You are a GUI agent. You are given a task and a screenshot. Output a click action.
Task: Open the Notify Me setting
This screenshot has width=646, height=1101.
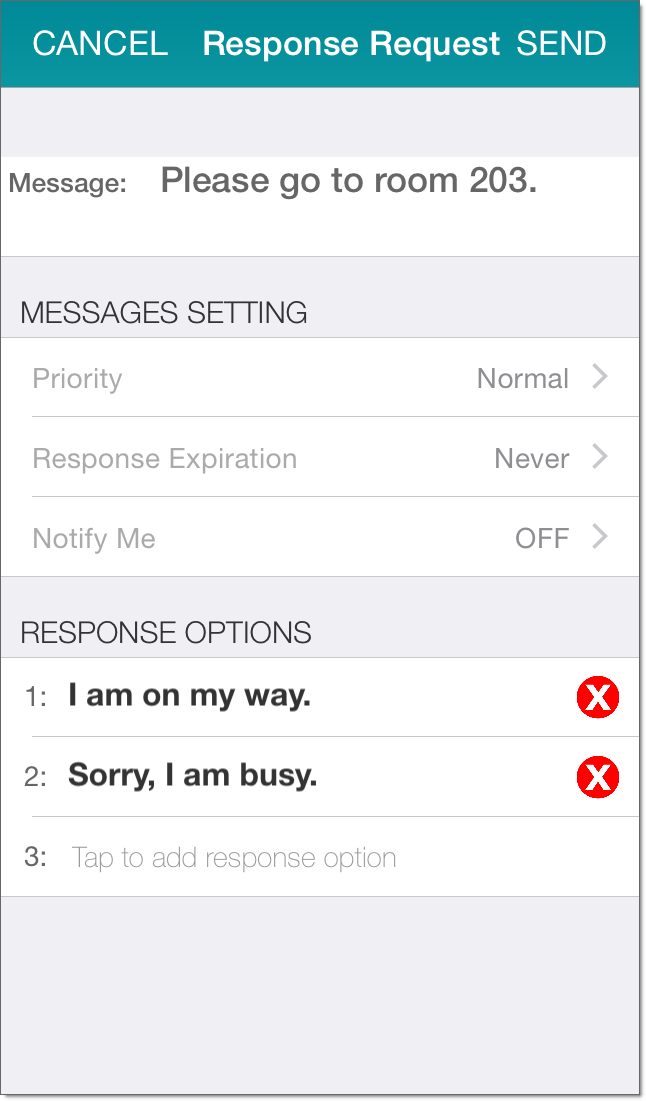pos(320,538)
